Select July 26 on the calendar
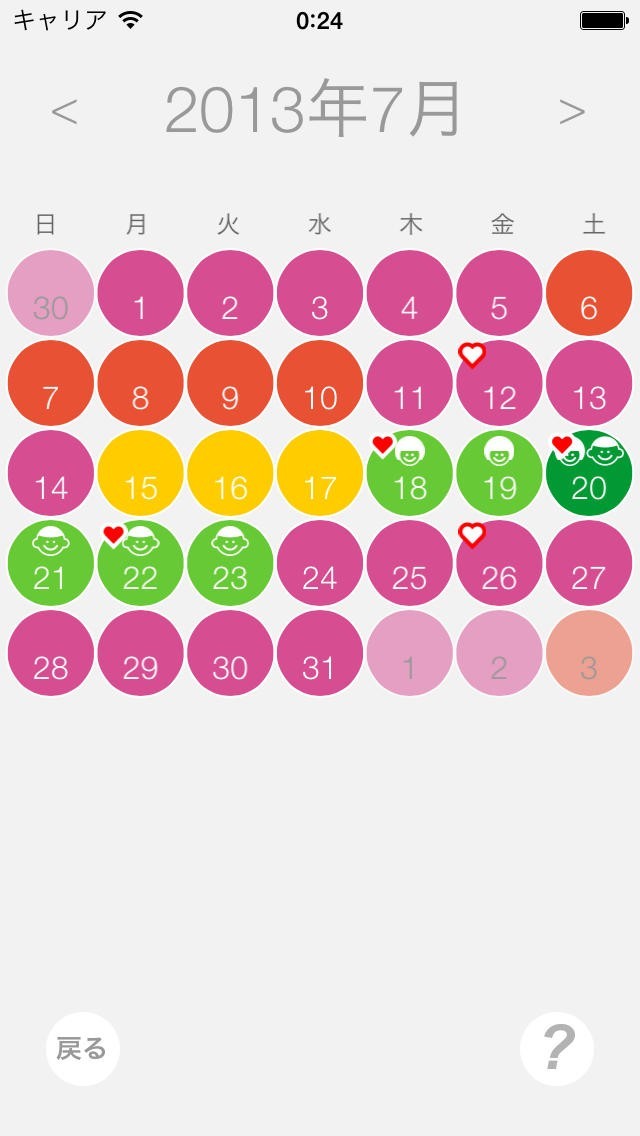The height and width of the screenshot is (1136, 640). (499, 563)
